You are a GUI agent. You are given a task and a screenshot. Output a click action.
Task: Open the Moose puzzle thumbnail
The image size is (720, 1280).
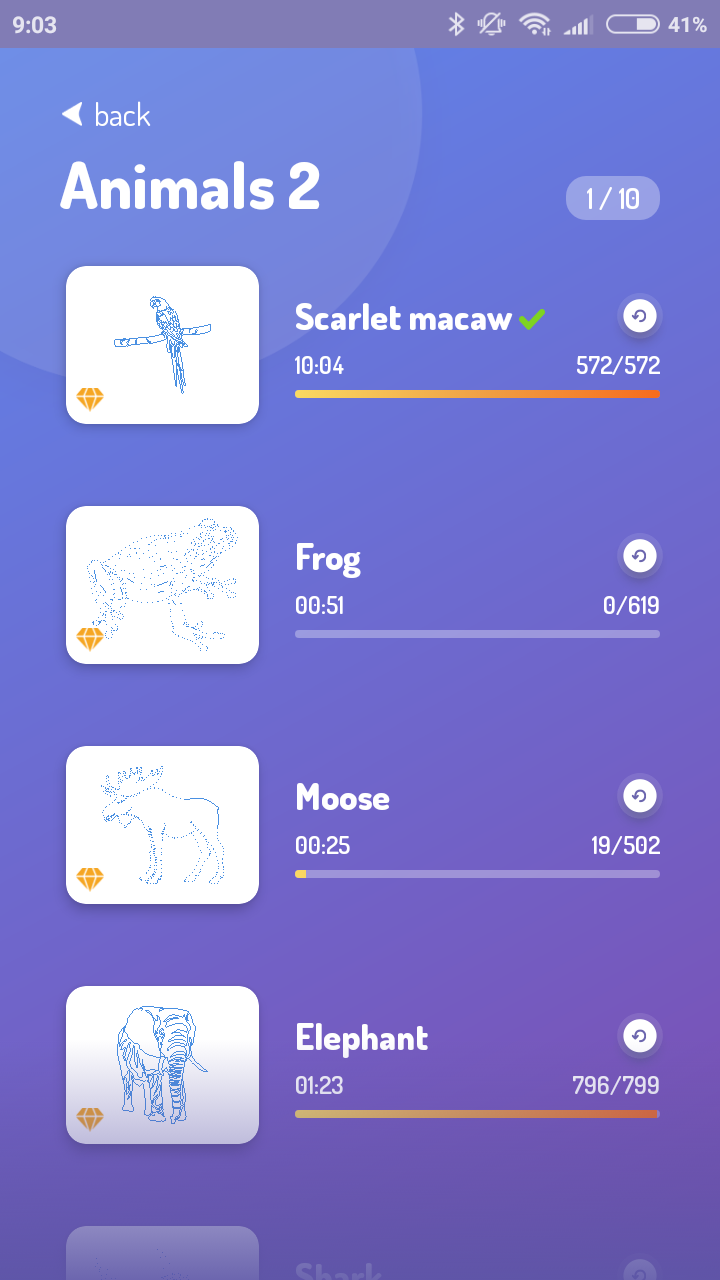162,825
